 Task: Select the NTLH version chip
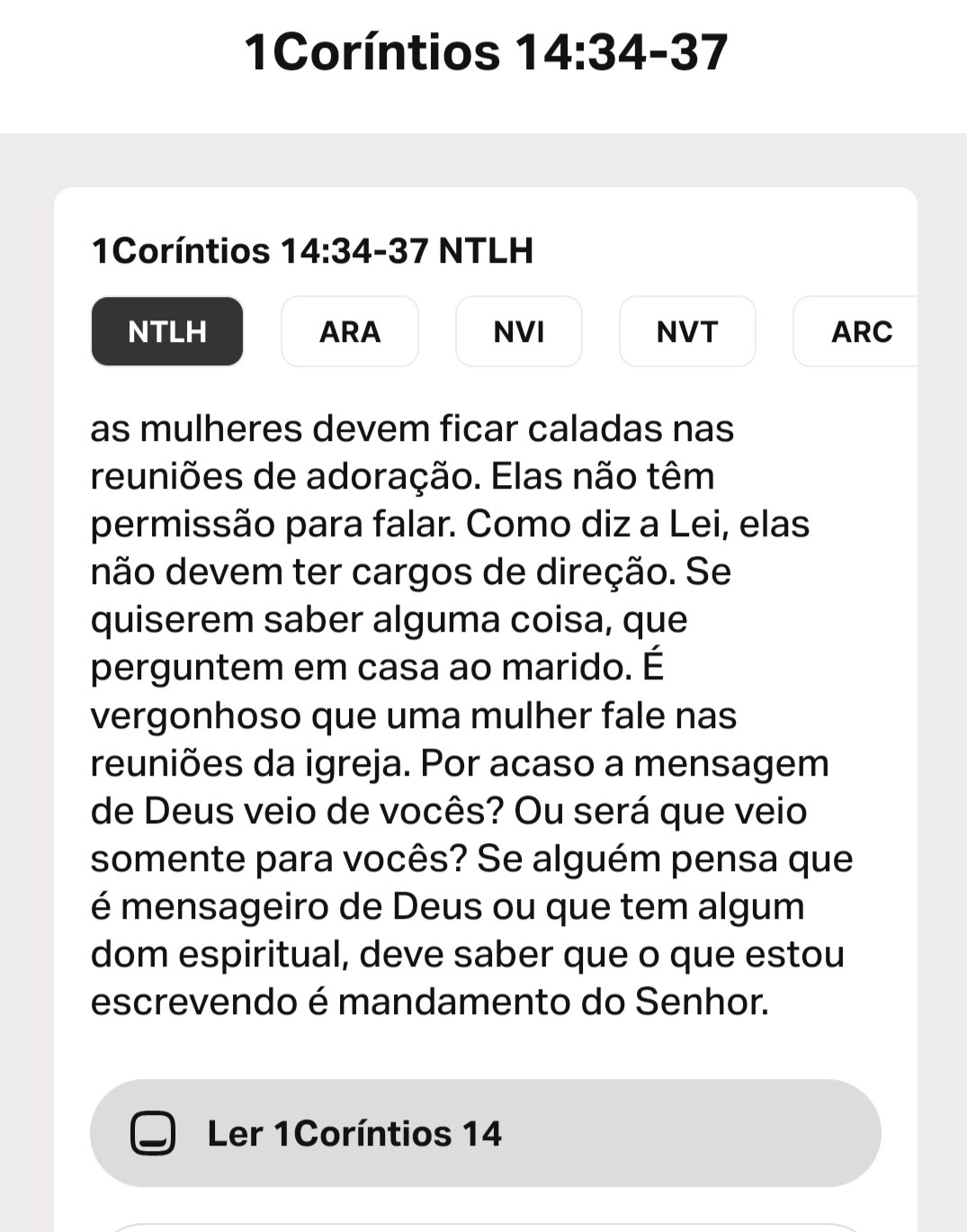(167, 331)
